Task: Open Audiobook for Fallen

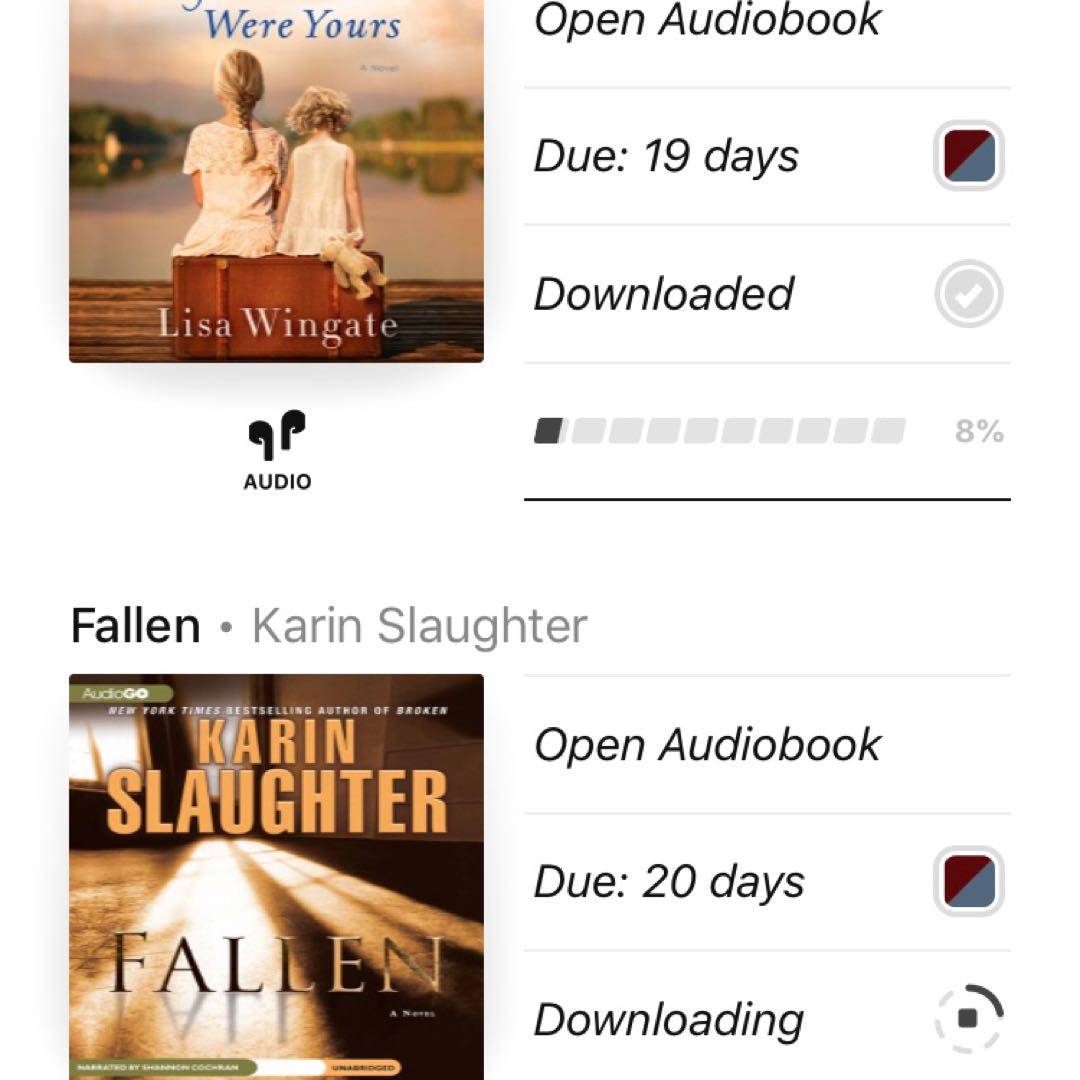Action: 707,745
